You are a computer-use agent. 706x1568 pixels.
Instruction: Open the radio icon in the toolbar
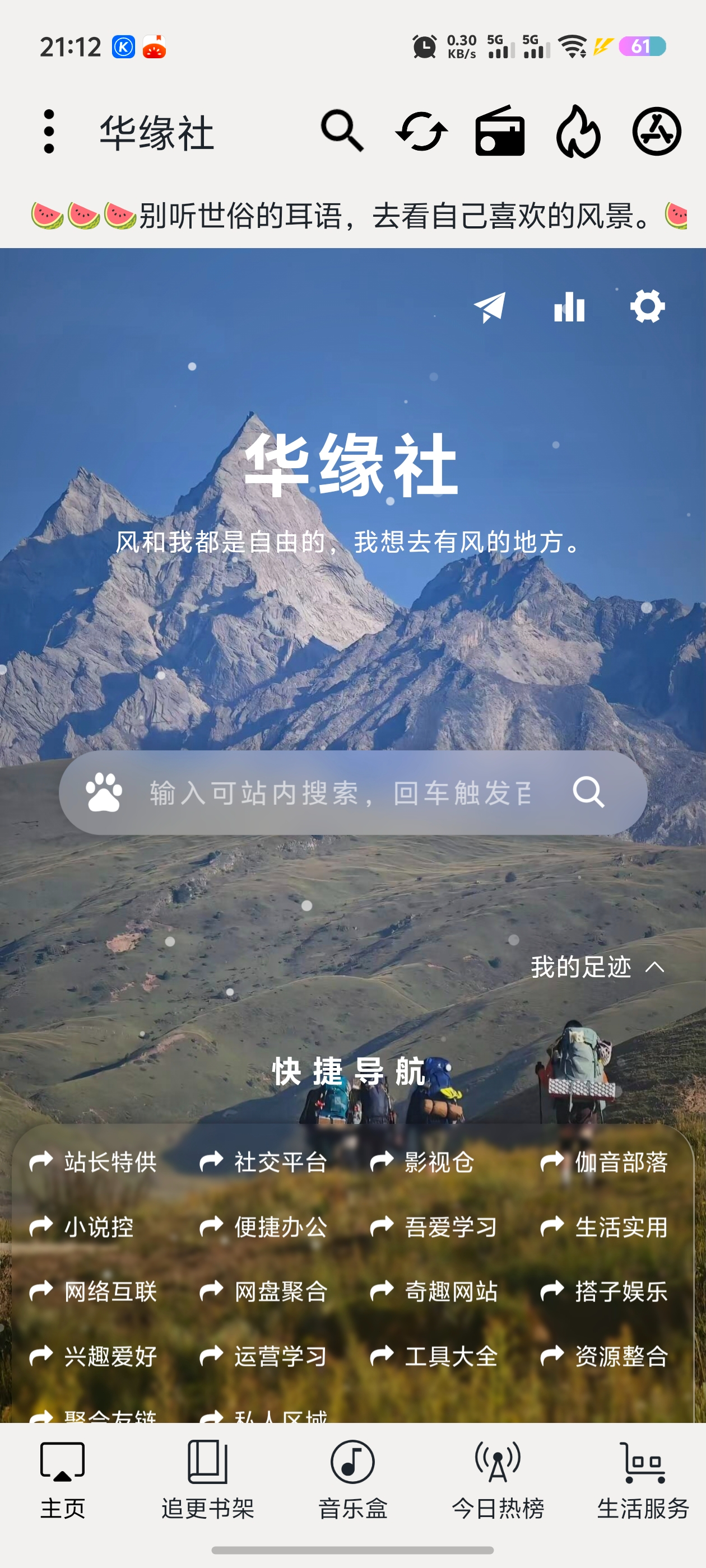[x=499, y=132]
